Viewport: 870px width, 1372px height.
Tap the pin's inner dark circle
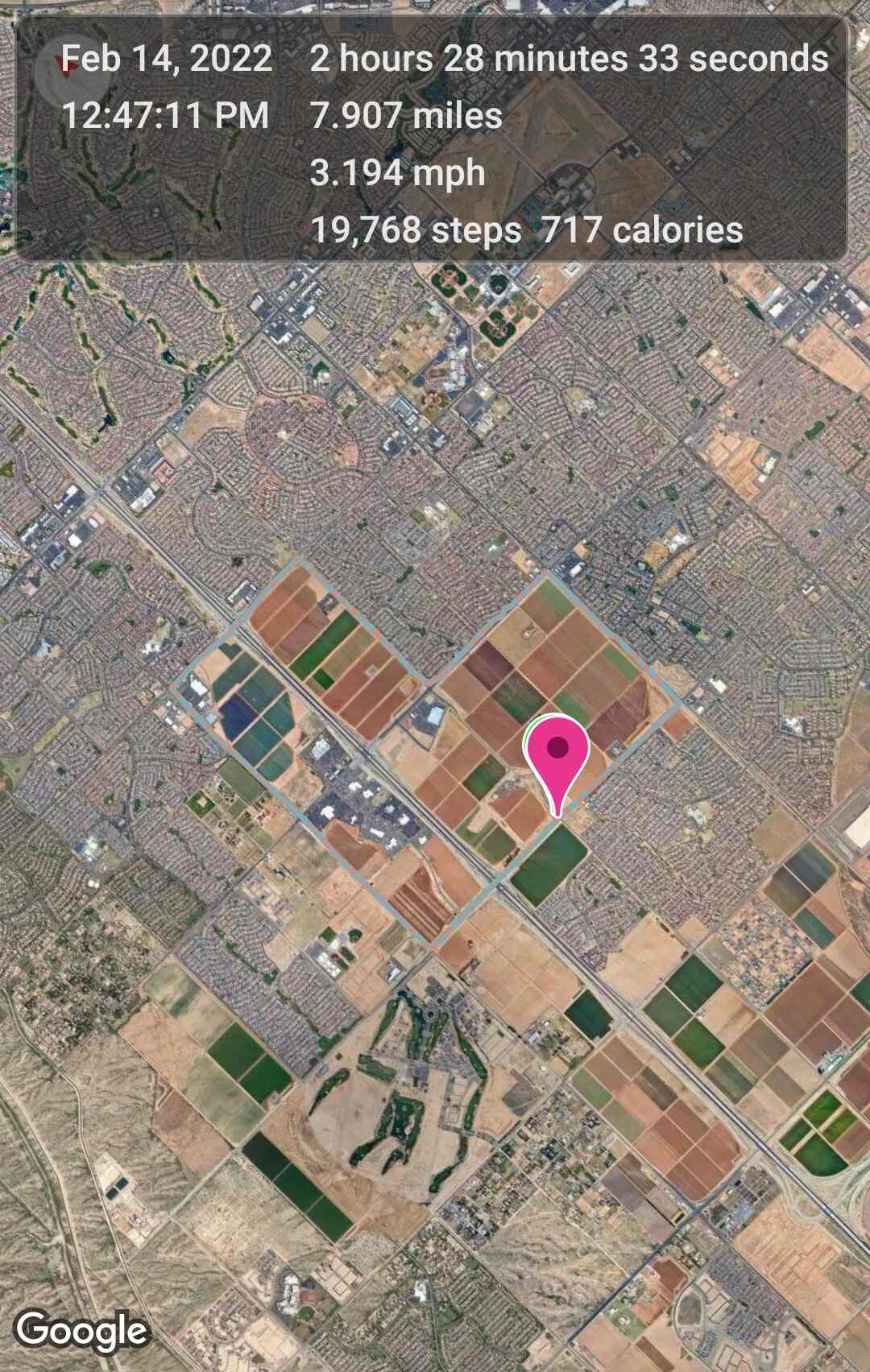tap(557, 747)
